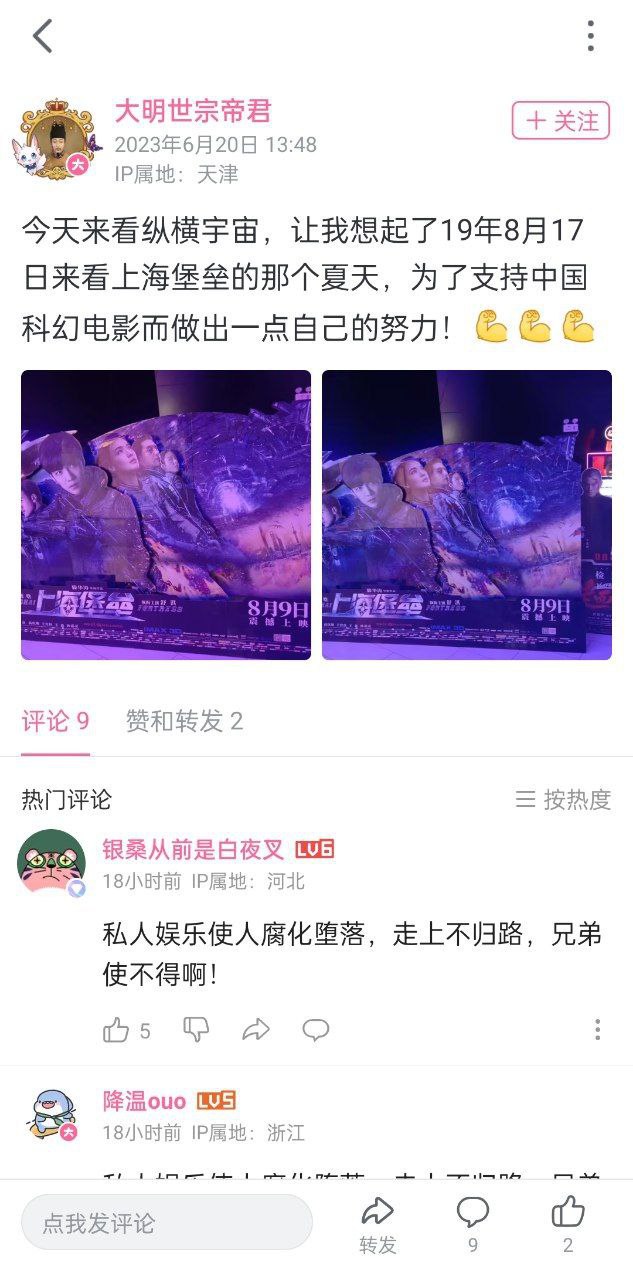The image size is (633, 1280).
Task: Switch to the 赞和转发 2 tab
Action: (184, 721)
